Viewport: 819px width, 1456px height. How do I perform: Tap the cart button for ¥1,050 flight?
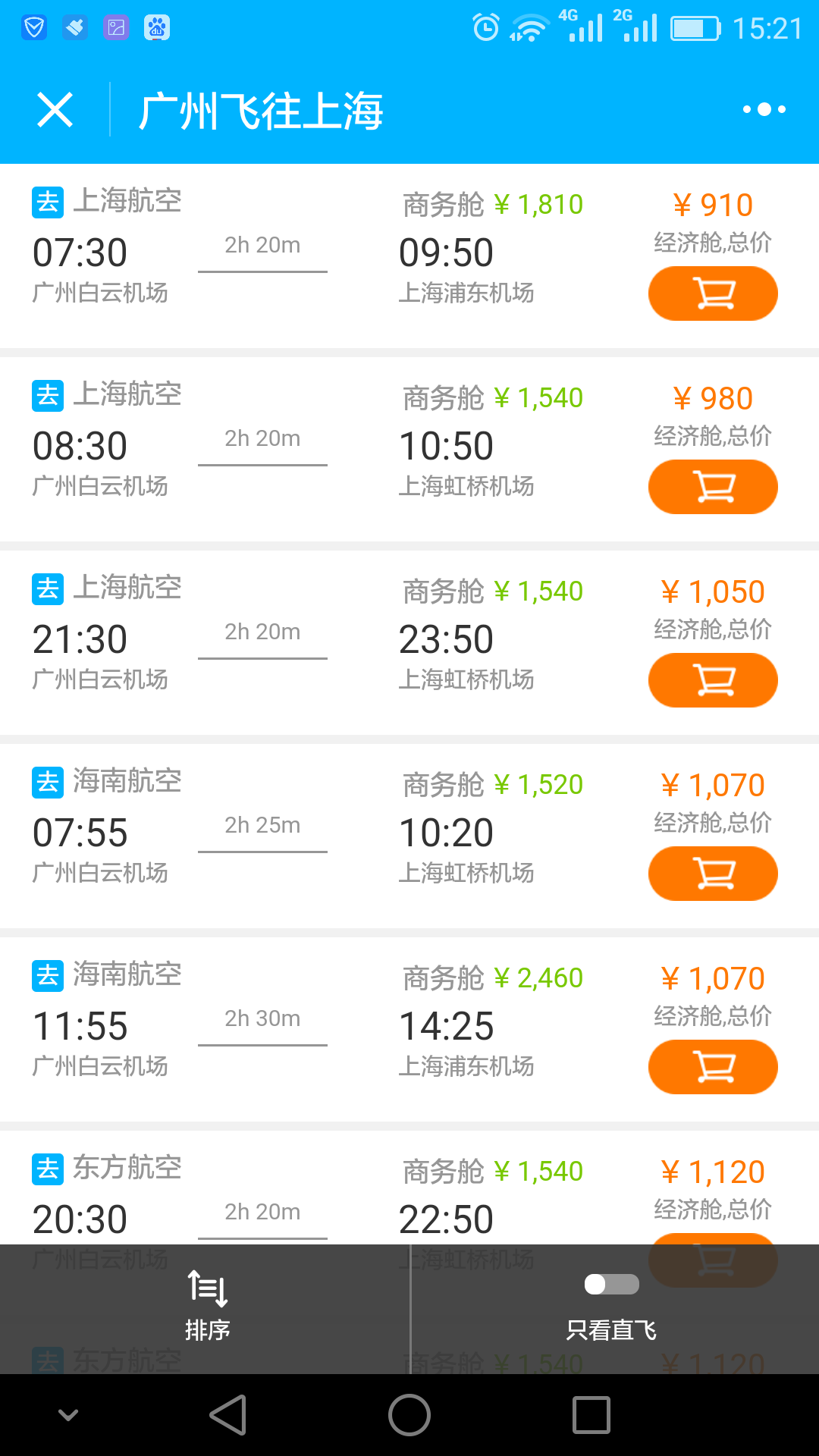pos(713,680)
